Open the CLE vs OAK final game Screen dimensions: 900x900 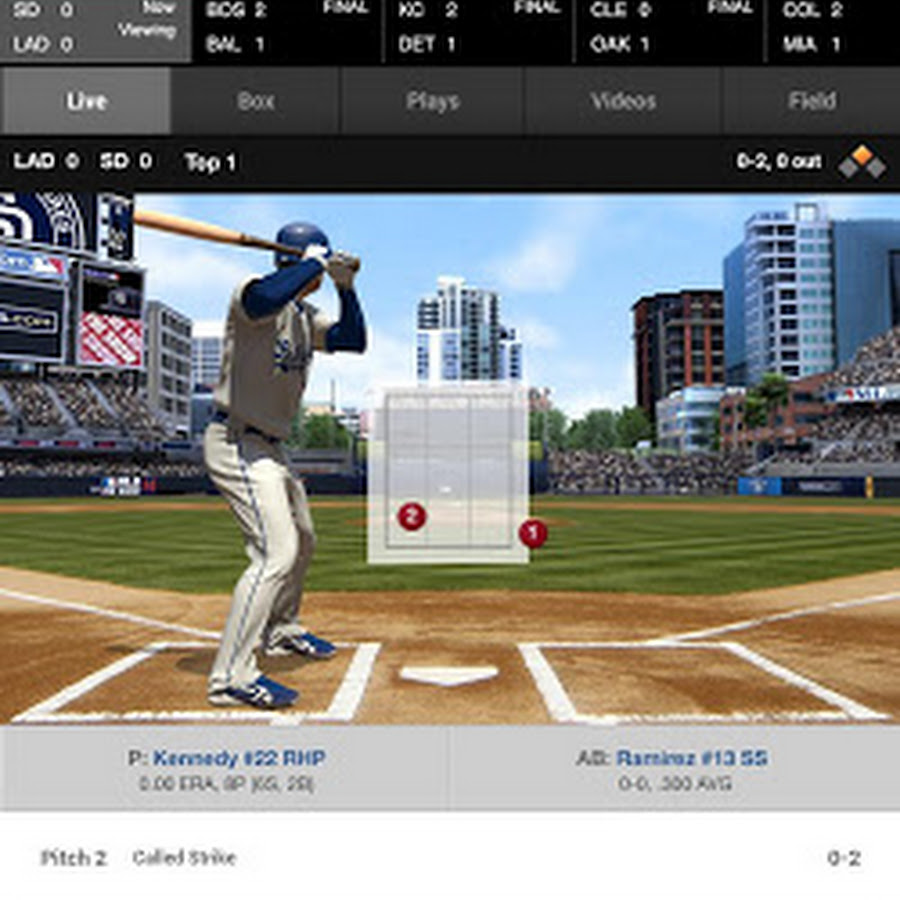click(669, 28)
